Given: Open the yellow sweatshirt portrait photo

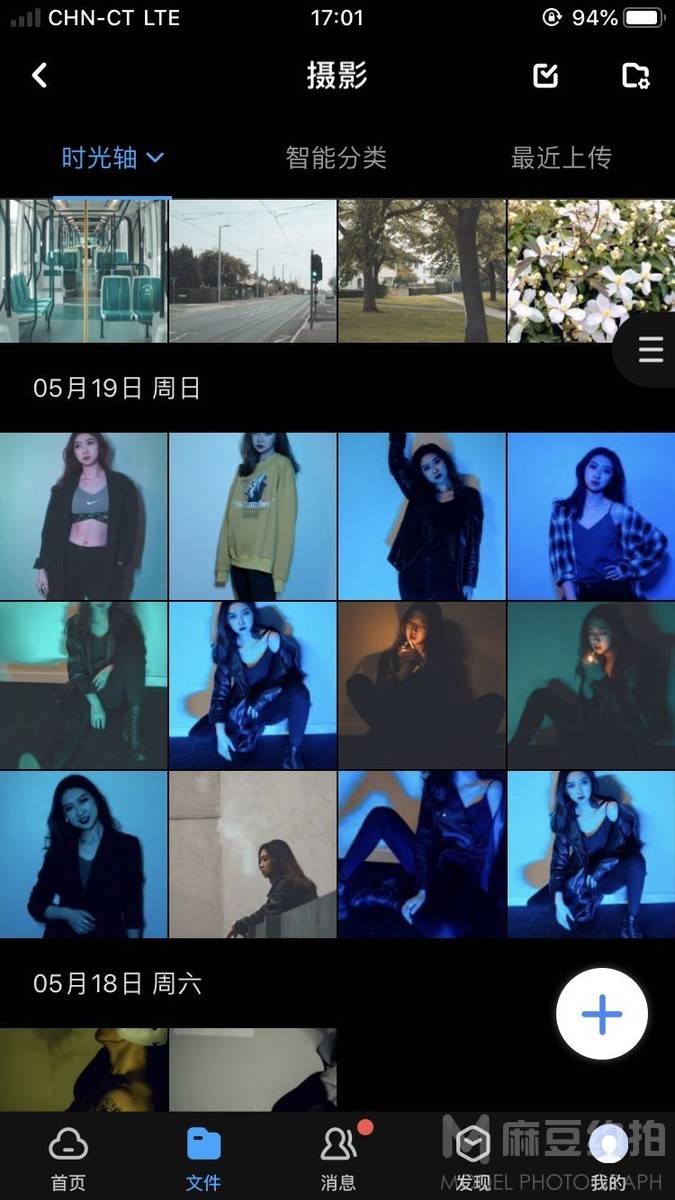Looking at the screenshot, I should (x=252, y=516).
